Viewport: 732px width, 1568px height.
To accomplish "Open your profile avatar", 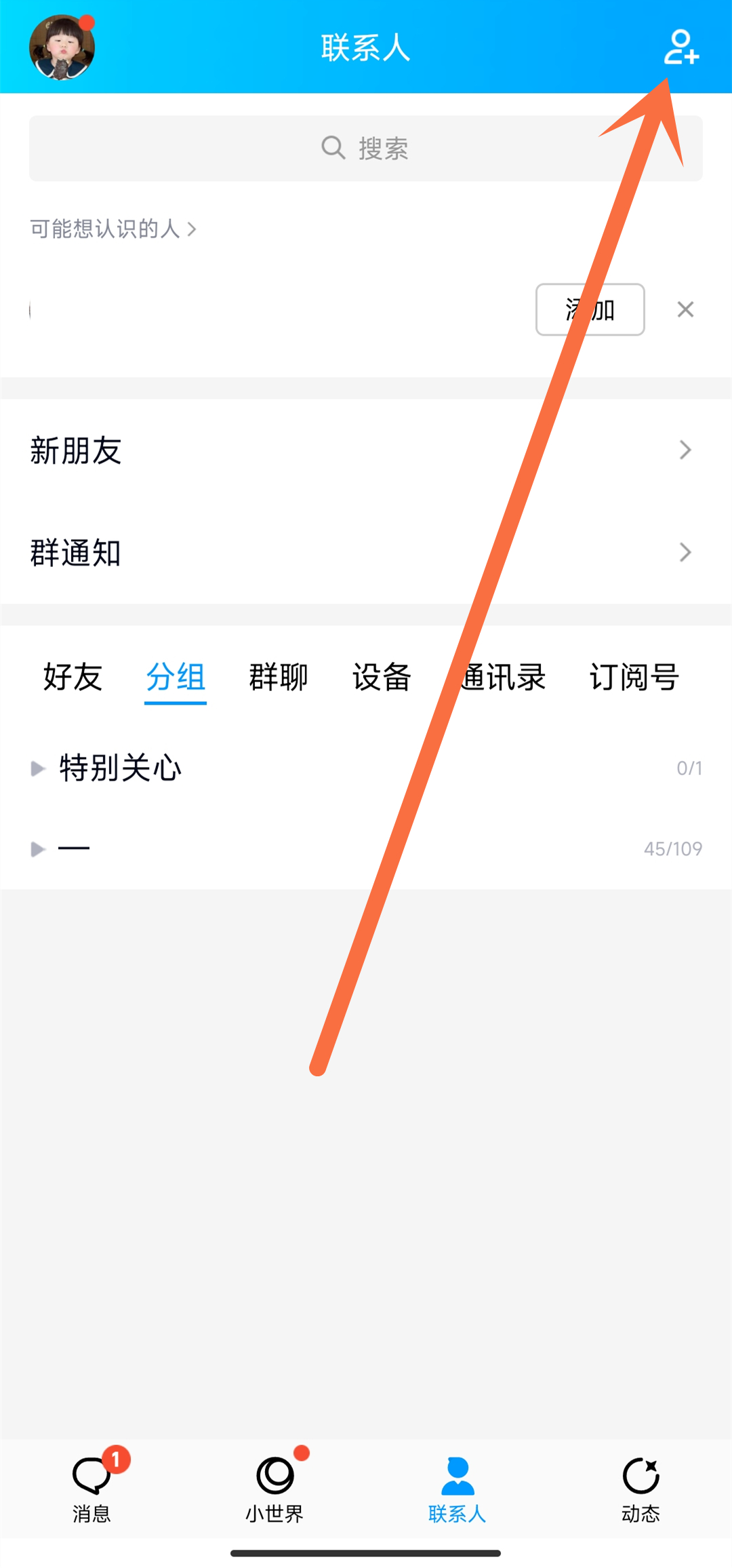I will point(62,47).
